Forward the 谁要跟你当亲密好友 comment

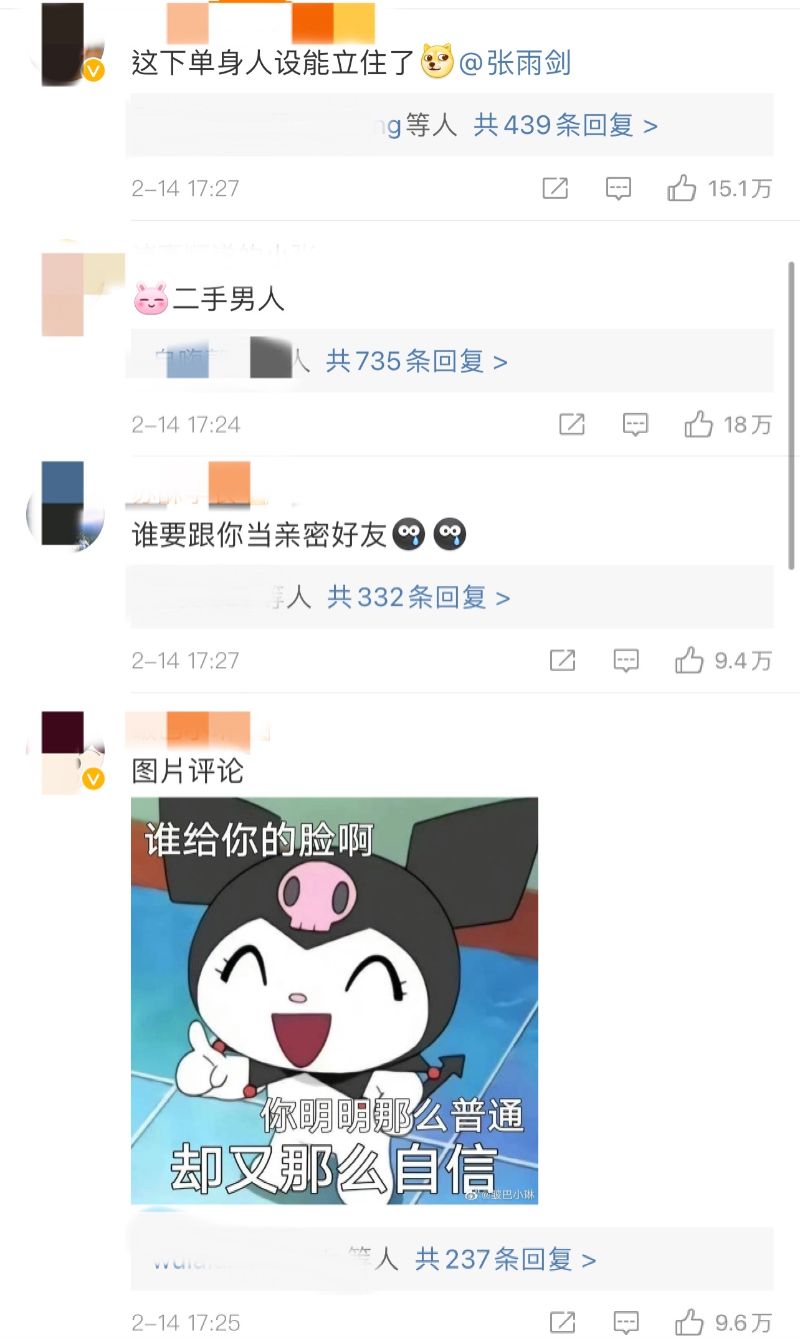[563, 660]
